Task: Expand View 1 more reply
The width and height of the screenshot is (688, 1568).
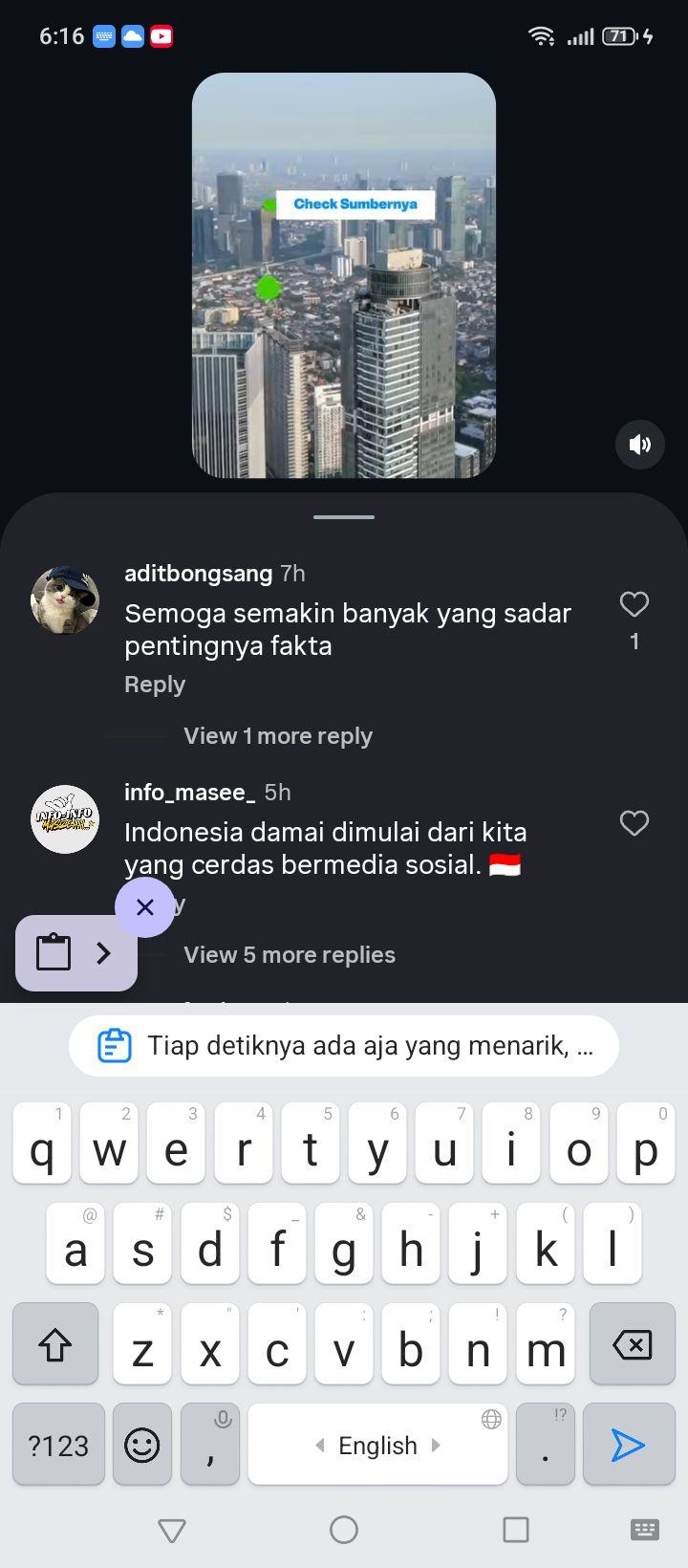Action: (x=278, y=736)
